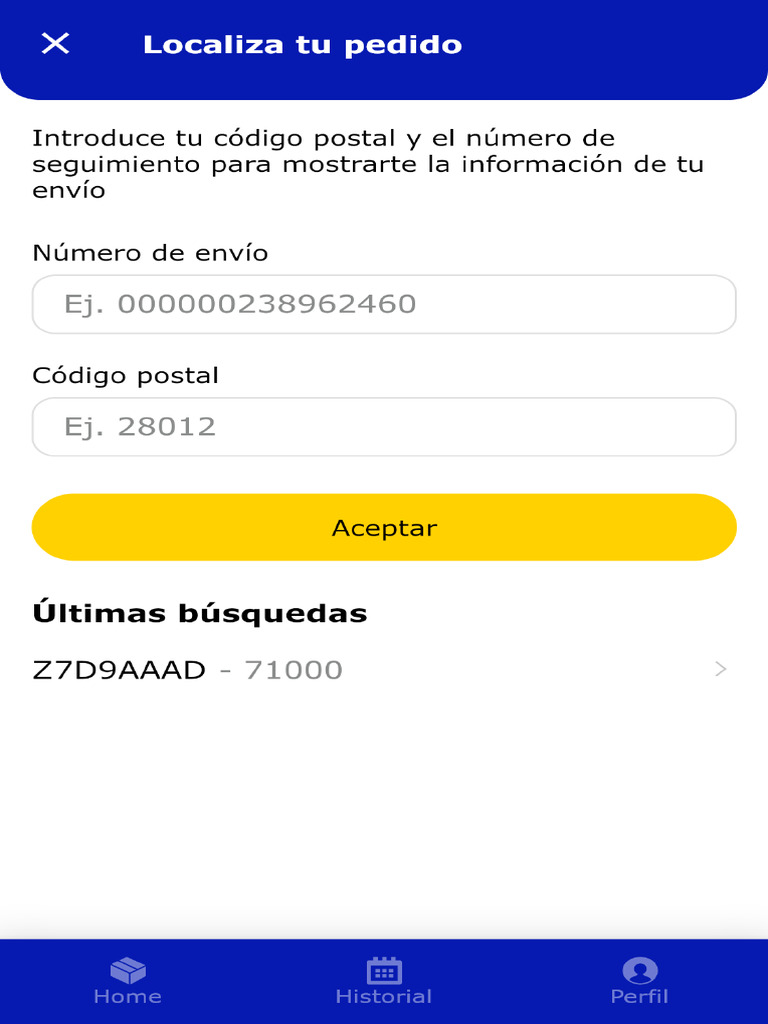This screenshot has height=1024, width=768.
Task: Tap the Aceptar button
Action: pyautogui.click(x=384, y=527)
